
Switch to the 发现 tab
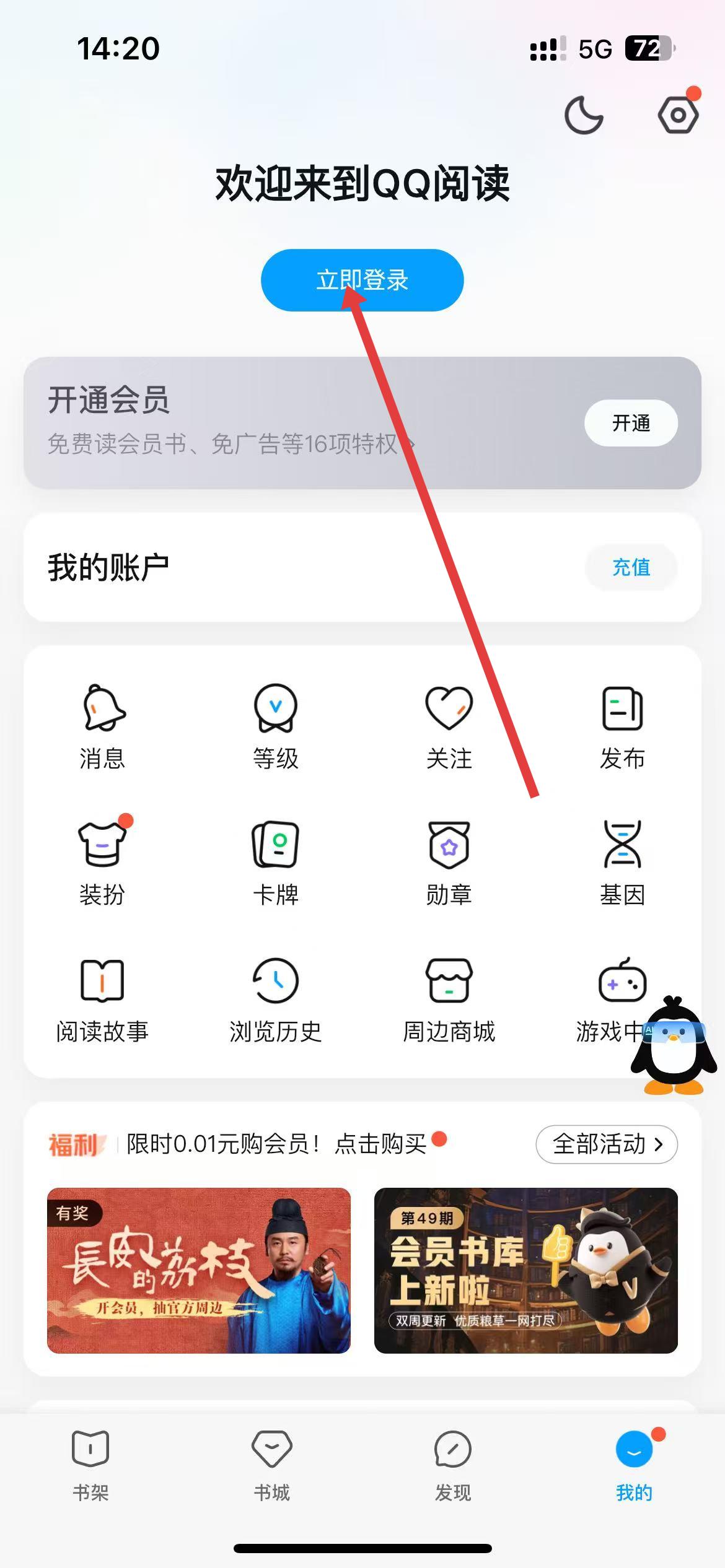[452, 1465]
